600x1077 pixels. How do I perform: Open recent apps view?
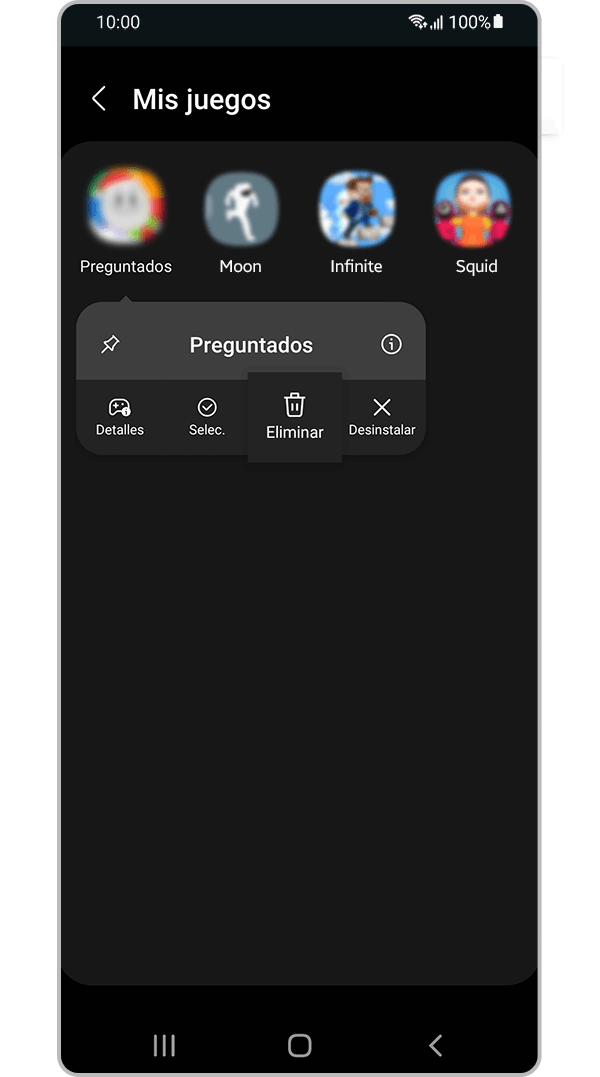[x=164, y=1045]
